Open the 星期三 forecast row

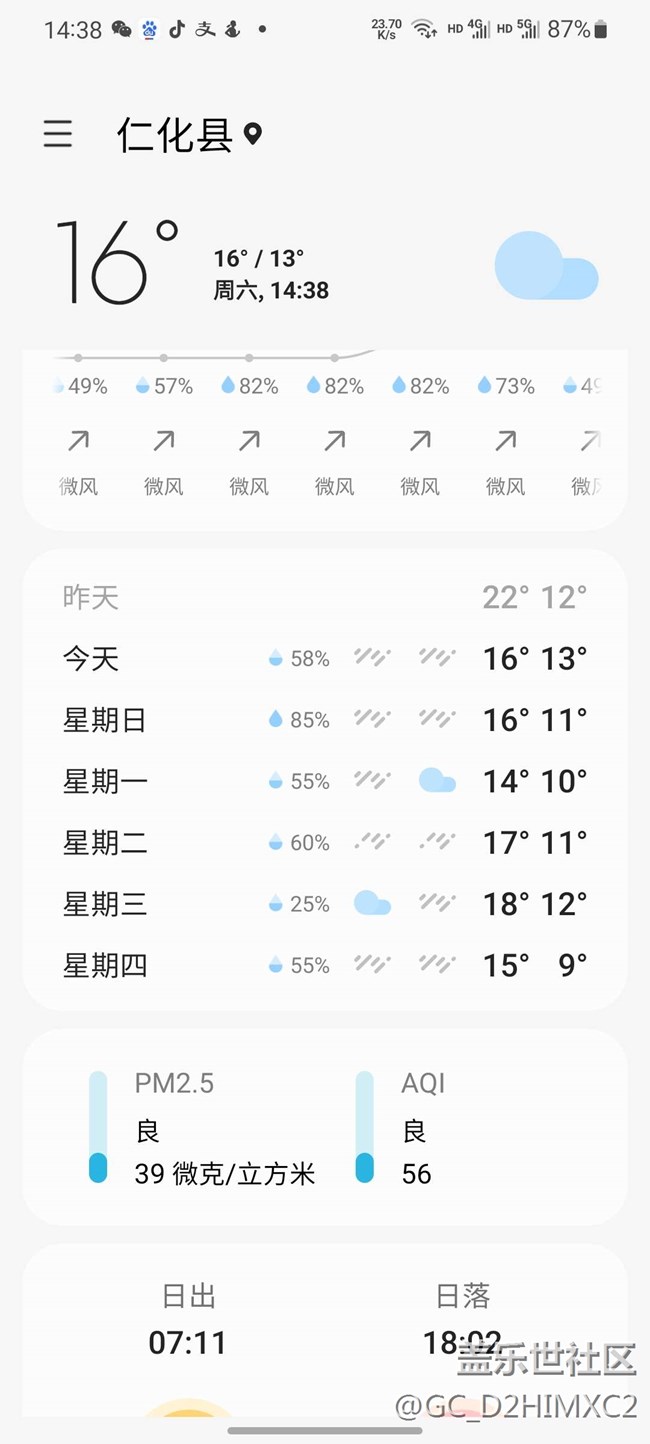(x=325, y=904)
